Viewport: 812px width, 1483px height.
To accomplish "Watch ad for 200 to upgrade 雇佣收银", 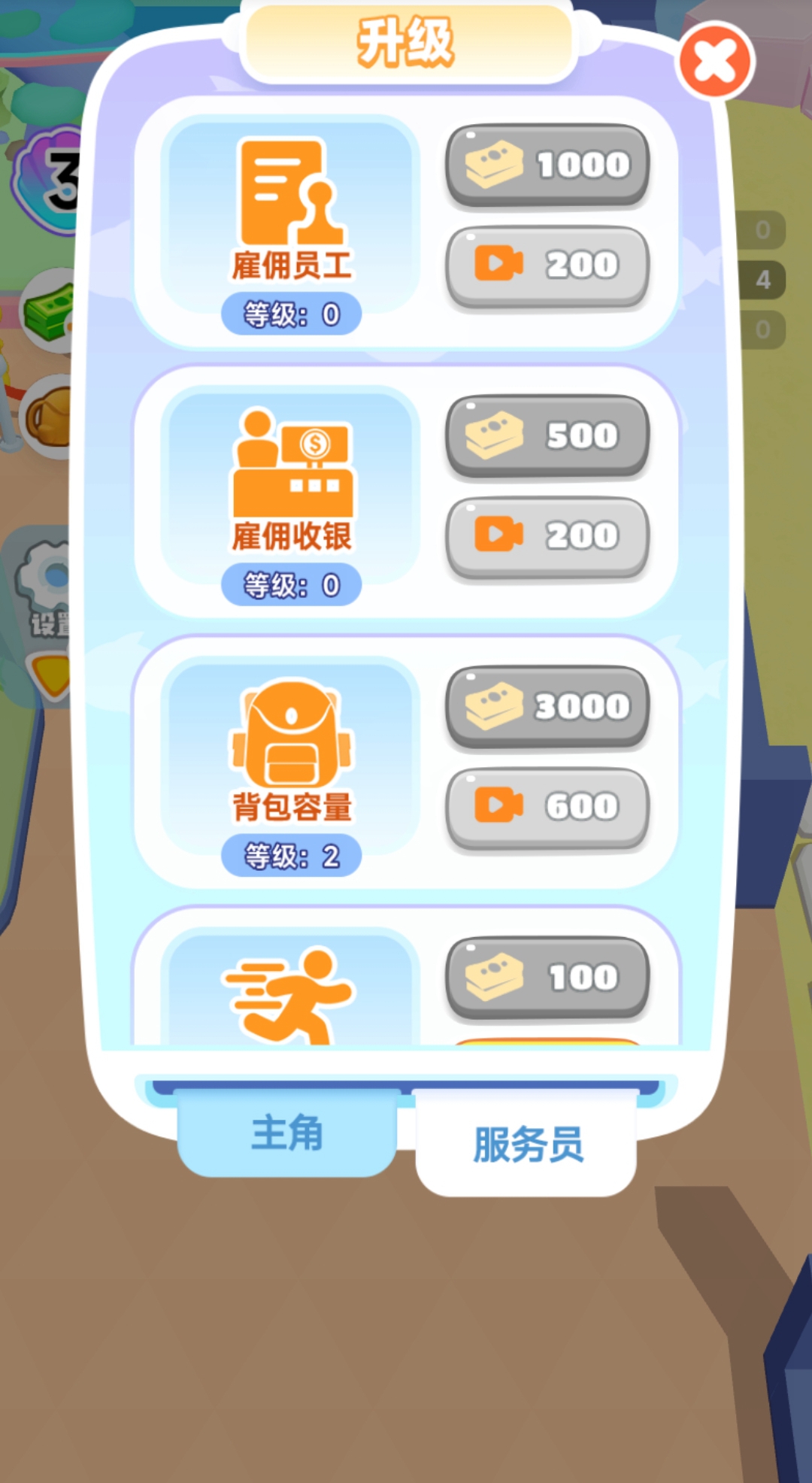I will pyautogui.click(x=547, y=535).
